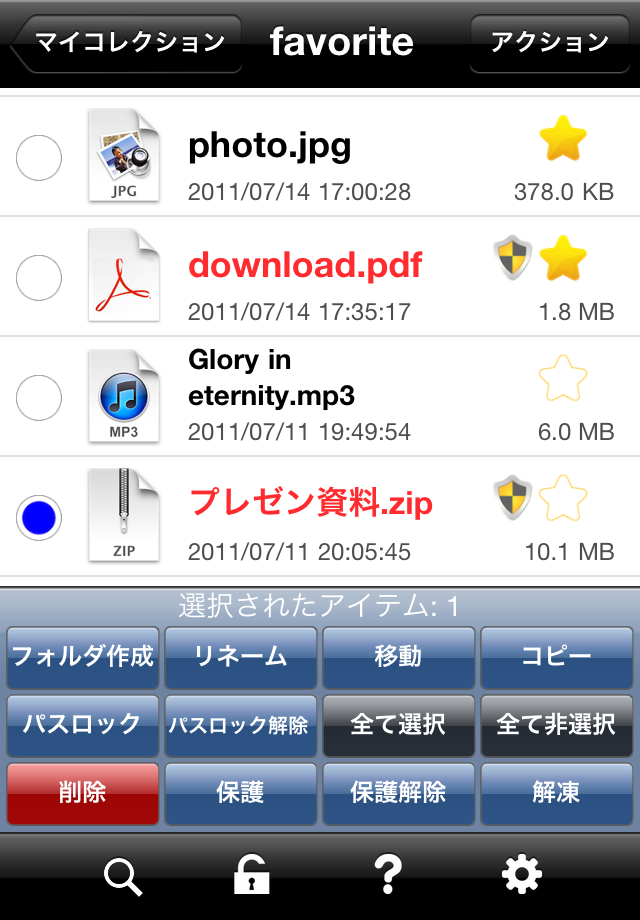
Task: Favorite the star on プレゼン資料.zip
Action: coord(563,499)
